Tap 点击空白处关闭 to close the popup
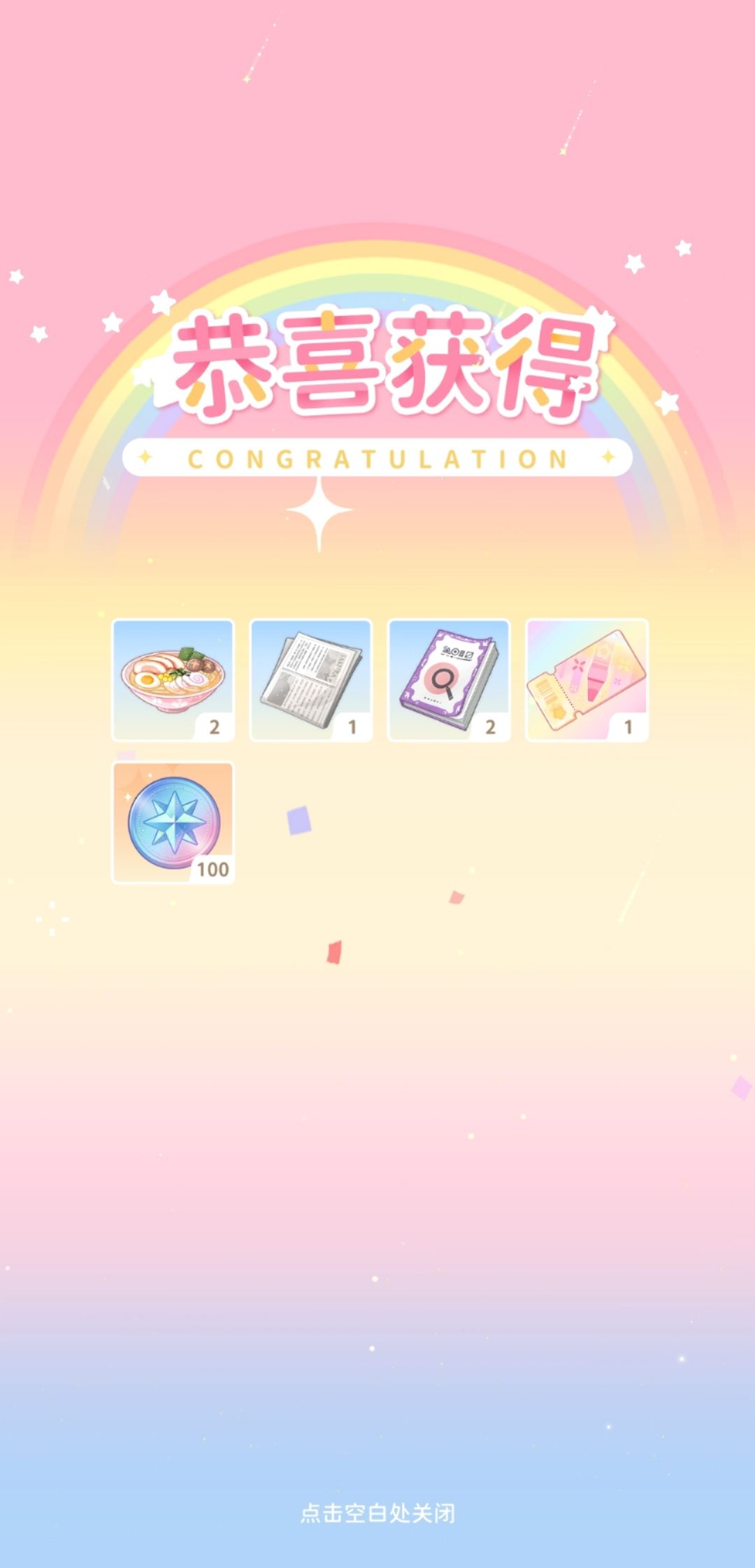 377,1513
